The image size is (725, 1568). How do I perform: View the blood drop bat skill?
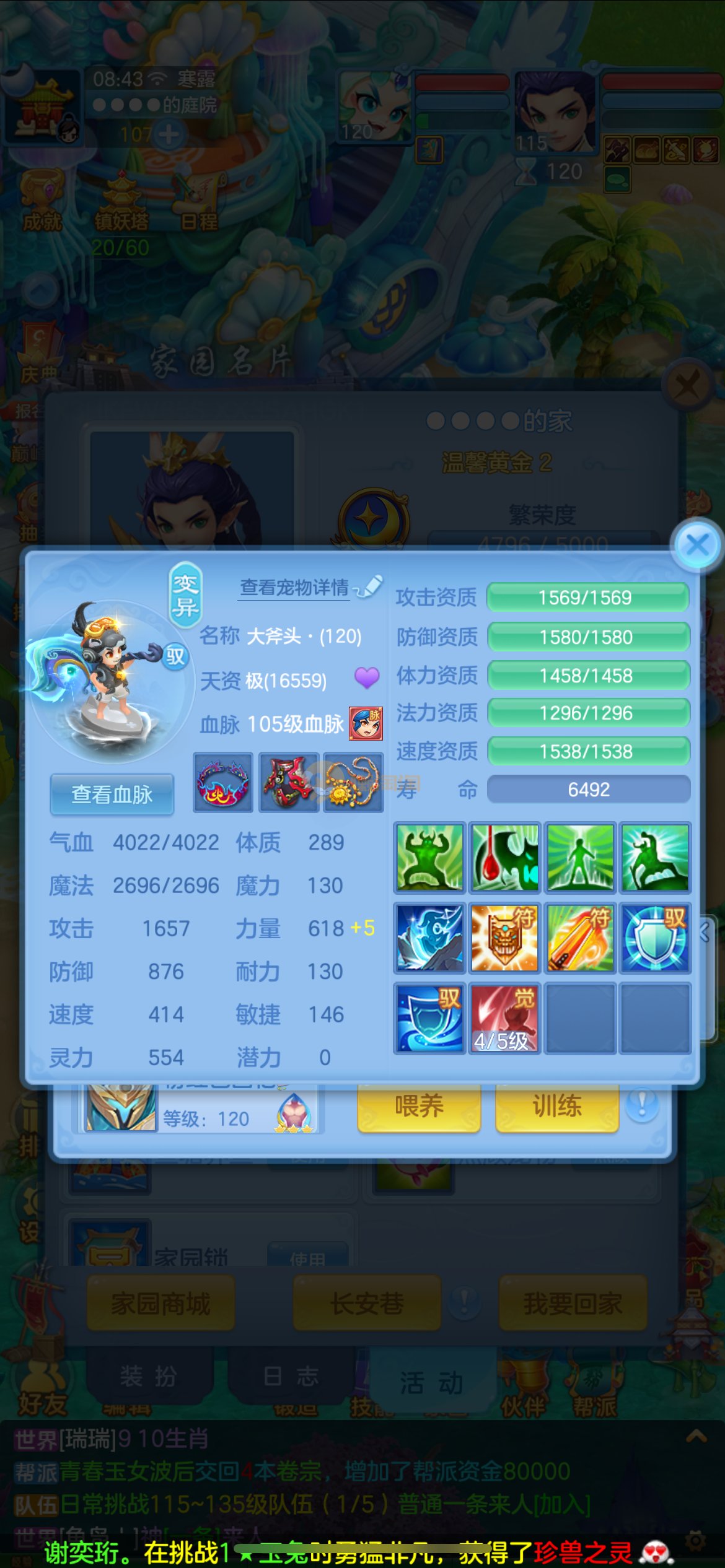coord(504,858)
